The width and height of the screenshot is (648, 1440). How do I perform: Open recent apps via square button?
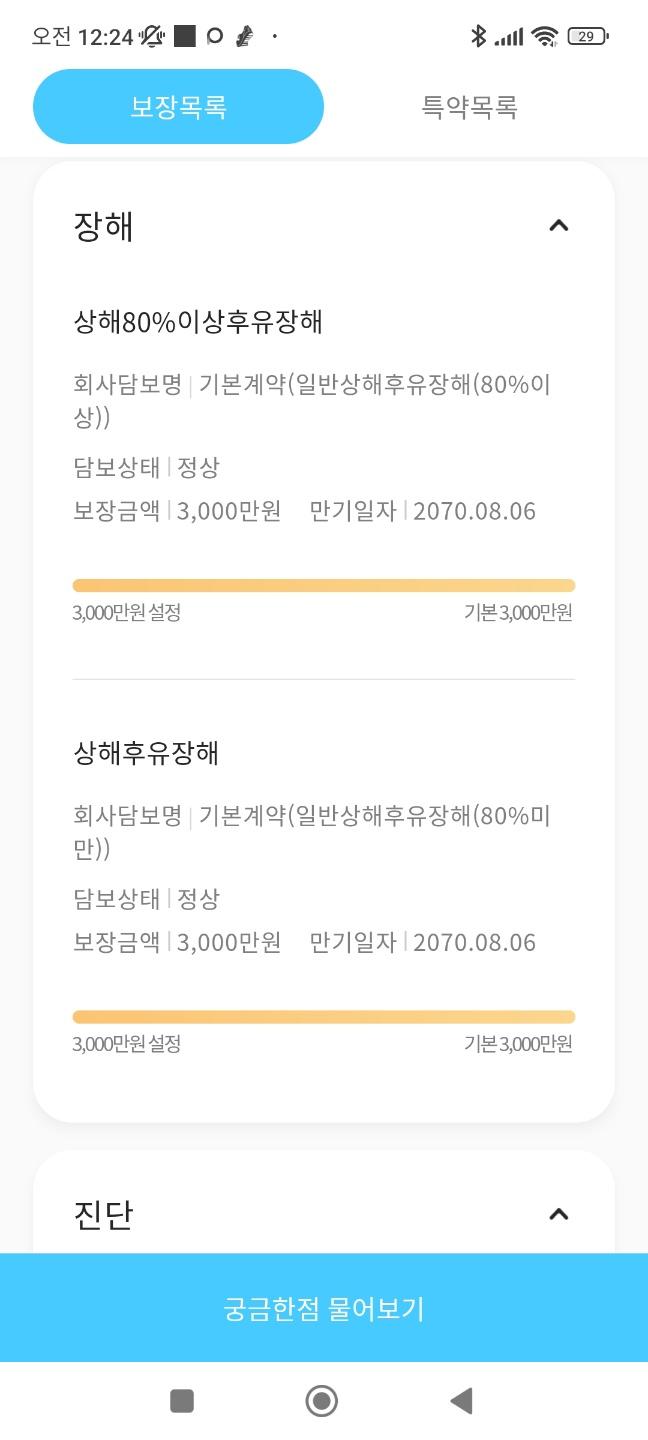[x=182, y=1401]
